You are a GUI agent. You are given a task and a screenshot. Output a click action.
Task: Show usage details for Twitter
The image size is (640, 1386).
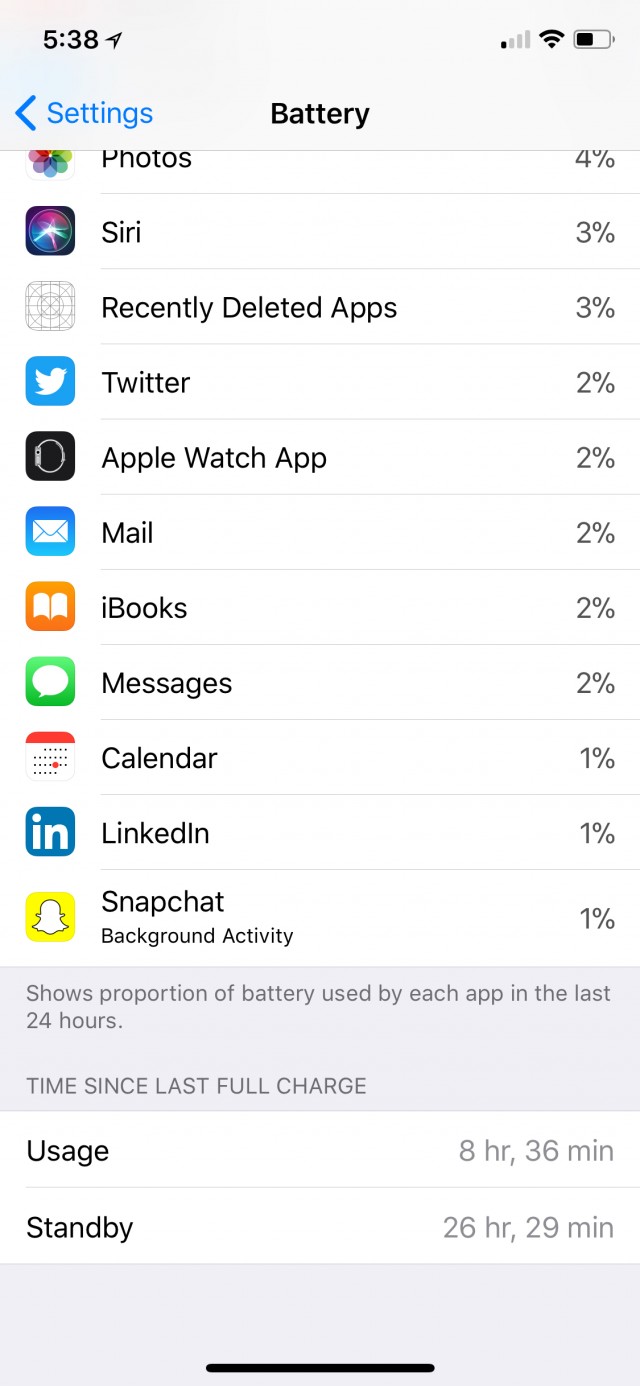point(320,382)
